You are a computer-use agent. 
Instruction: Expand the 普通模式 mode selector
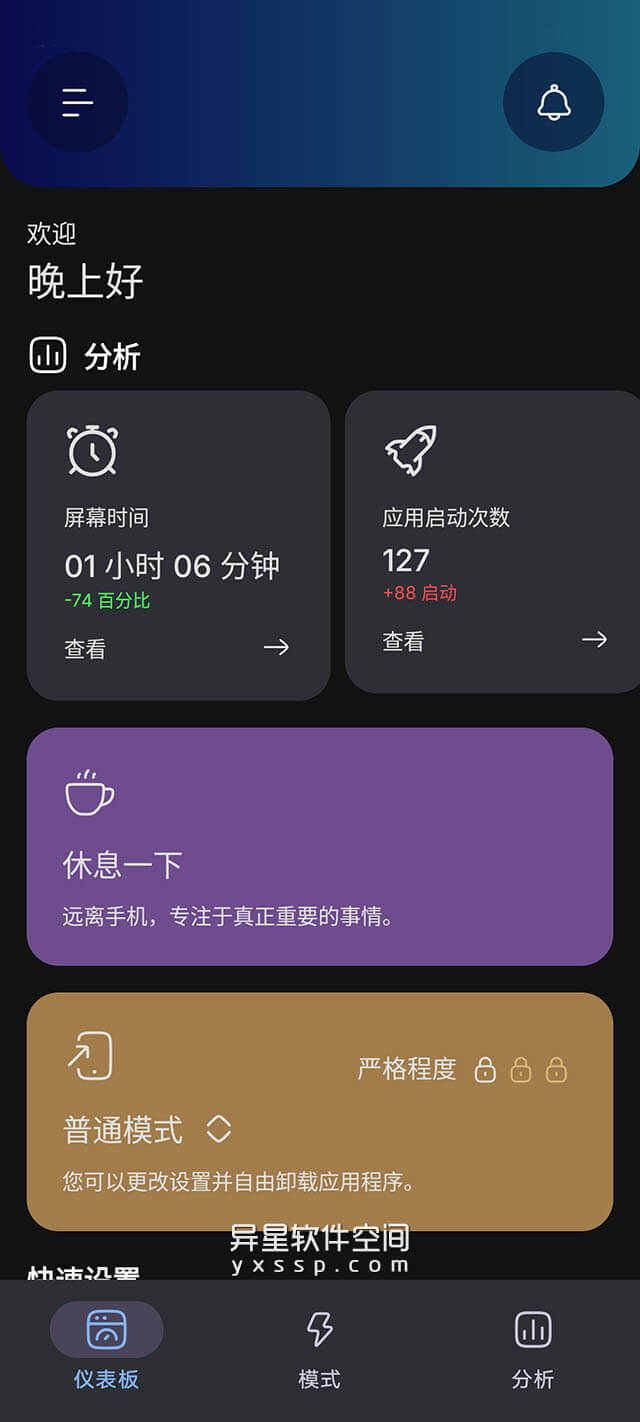(218, 1130)
